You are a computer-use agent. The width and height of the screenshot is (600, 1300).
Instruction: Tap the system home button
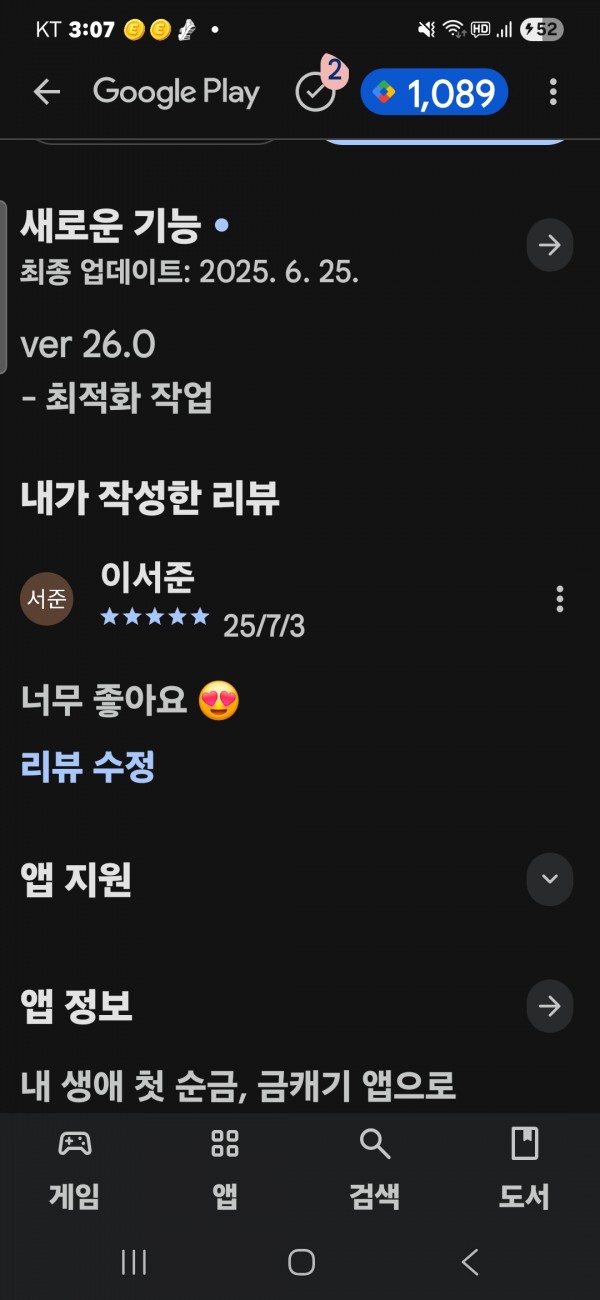pos(301,1262)
